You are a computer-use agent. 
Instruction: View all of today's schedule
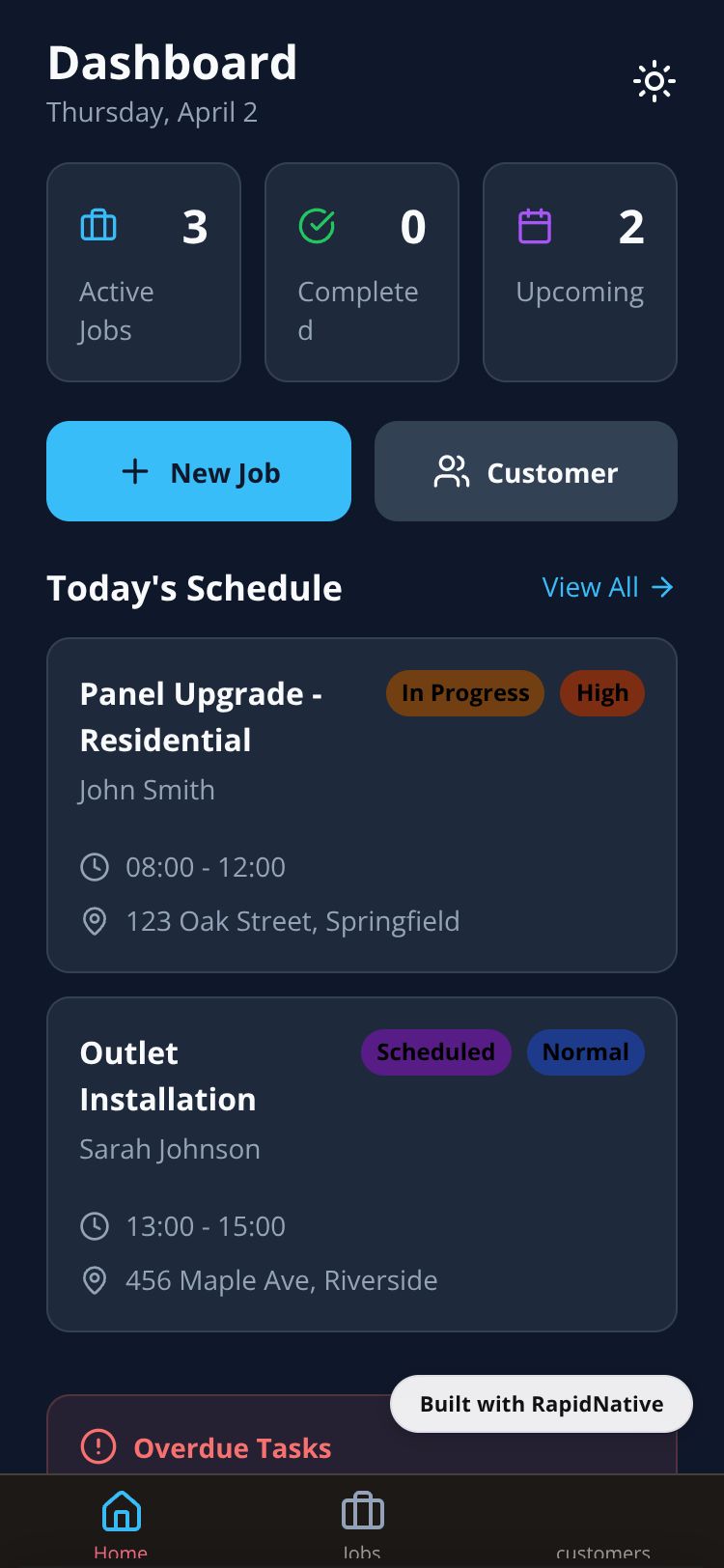(x=607, y=587)
